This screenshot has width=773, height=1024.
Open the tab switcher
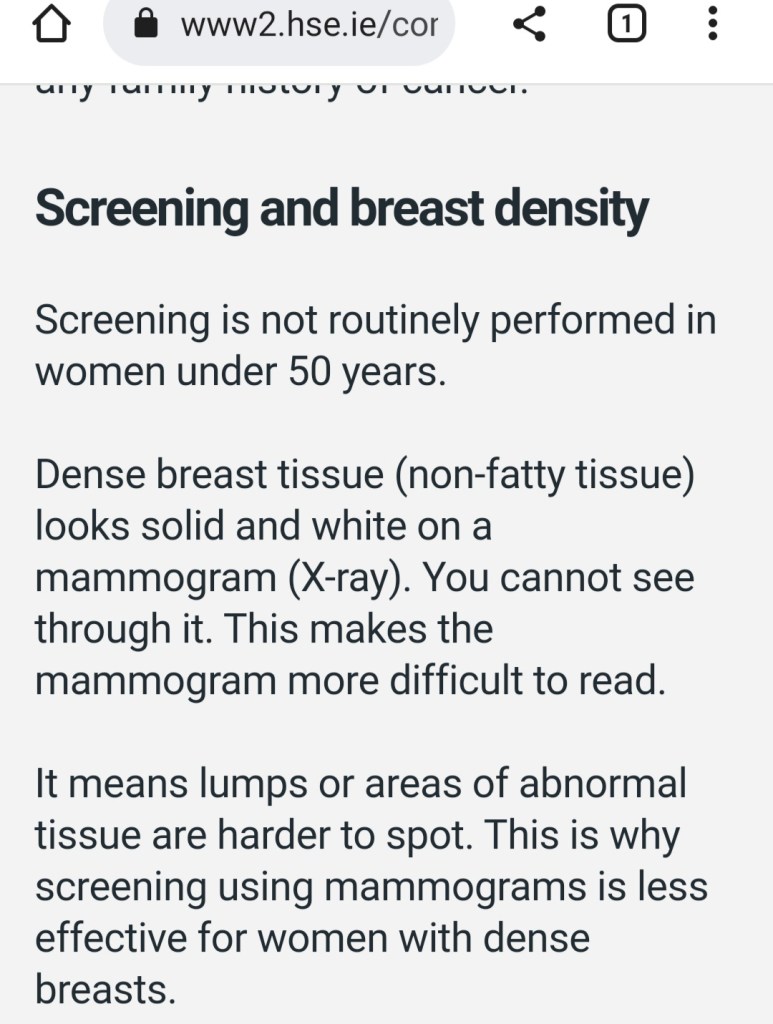click(625, 25)
